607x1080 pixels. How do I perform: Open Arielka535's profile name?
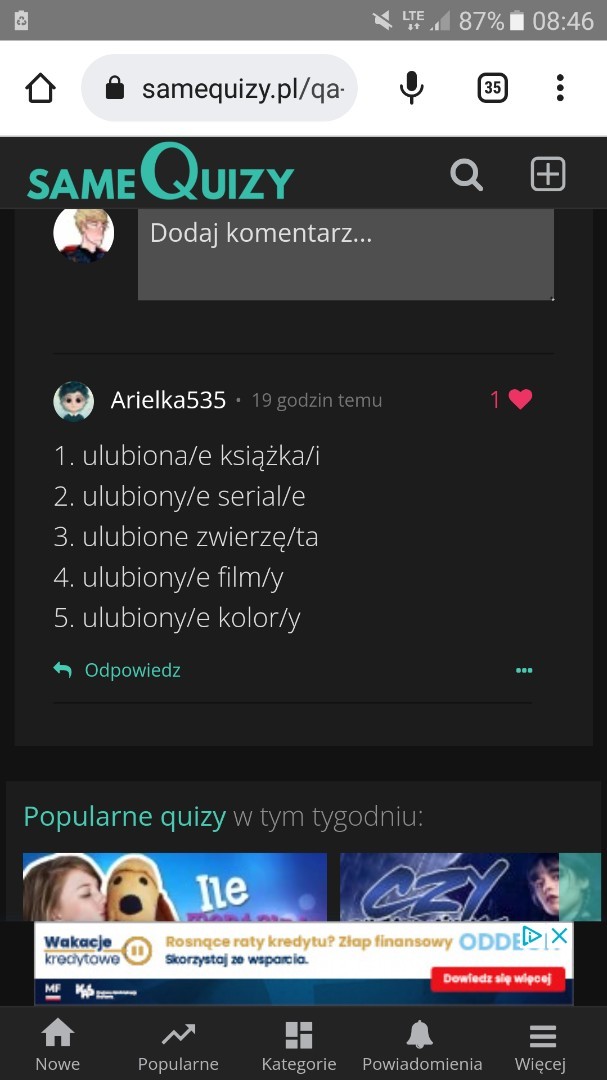[168, 400]
